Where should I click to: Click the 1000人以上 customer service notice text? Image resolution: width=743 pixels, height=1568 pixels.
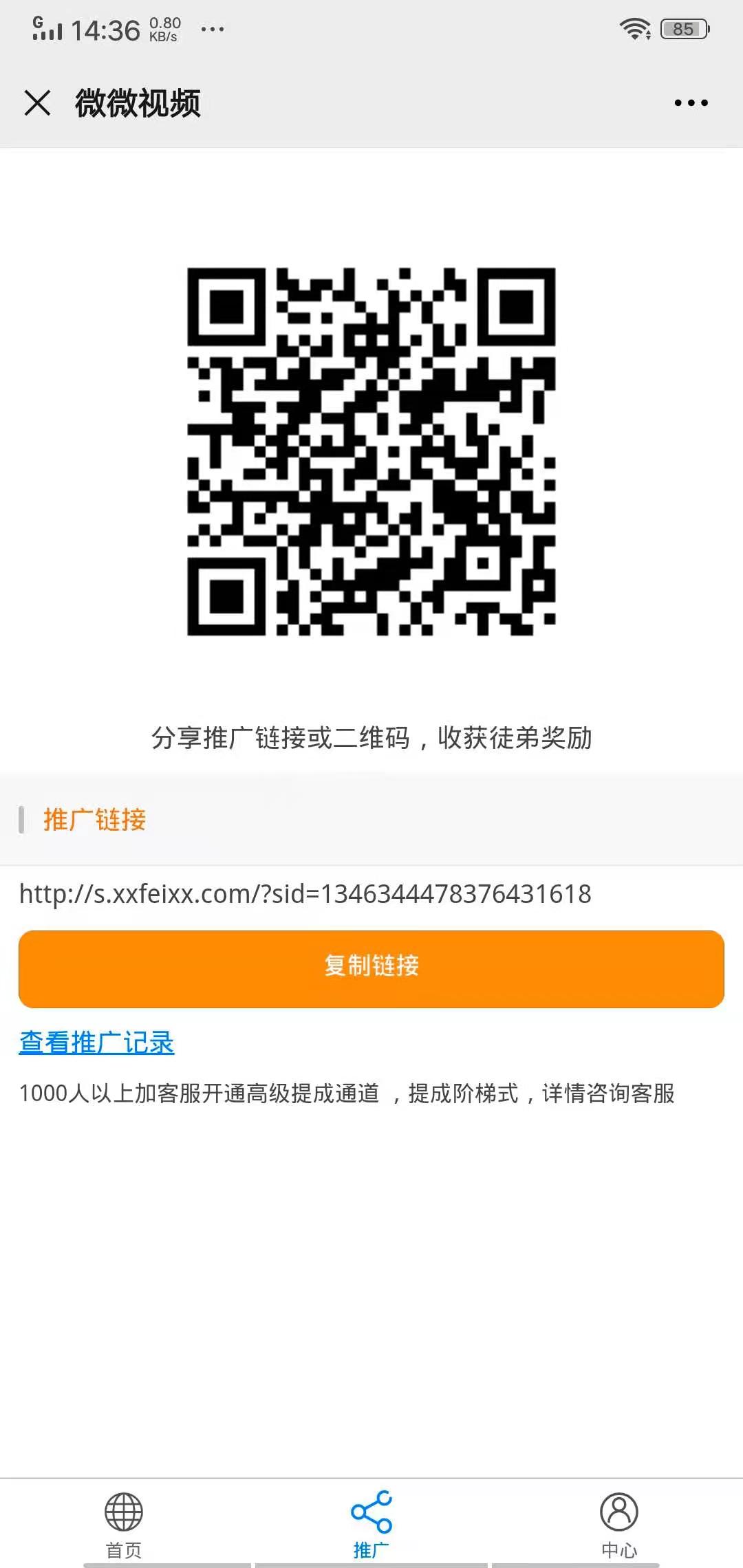347,1092
